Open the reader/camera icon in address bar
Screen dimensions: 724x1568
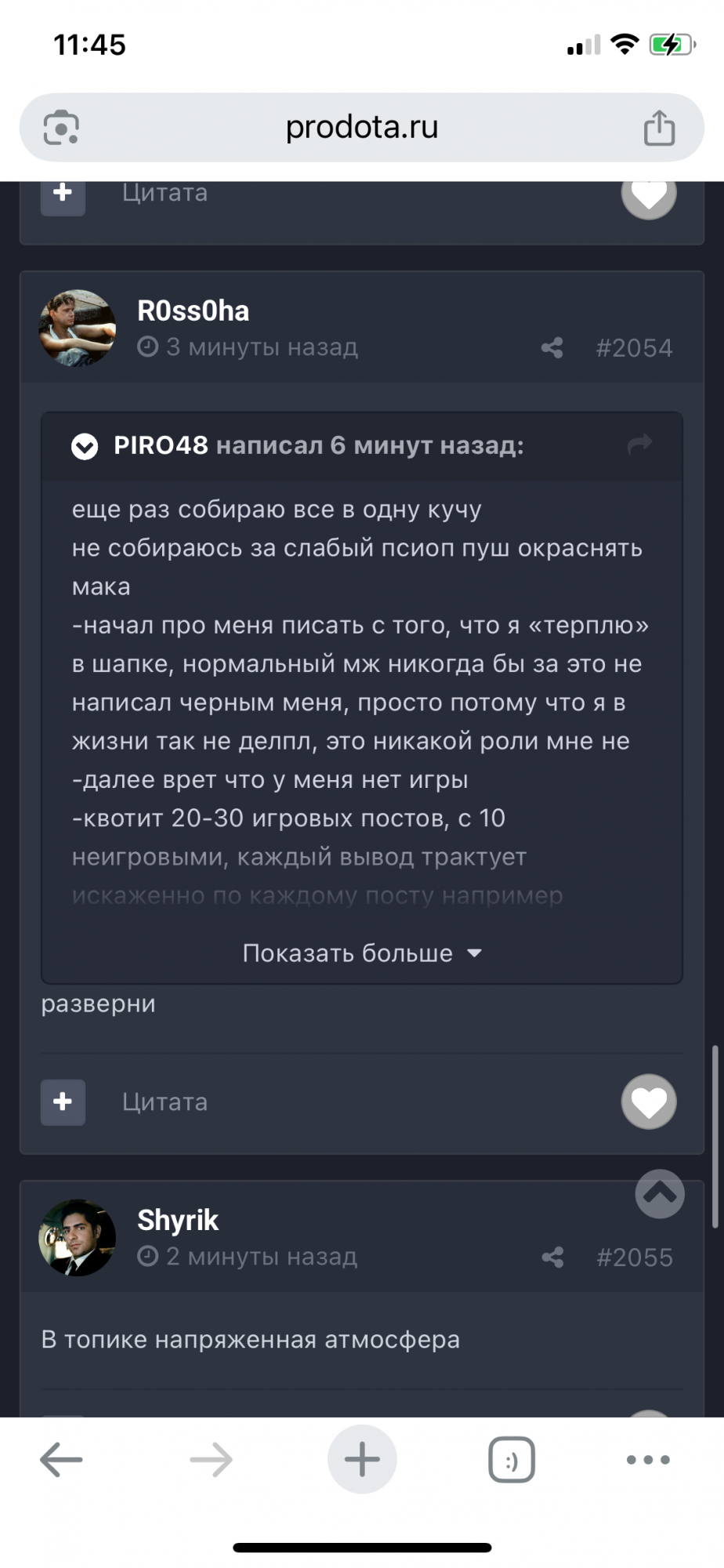coord(61,128)
